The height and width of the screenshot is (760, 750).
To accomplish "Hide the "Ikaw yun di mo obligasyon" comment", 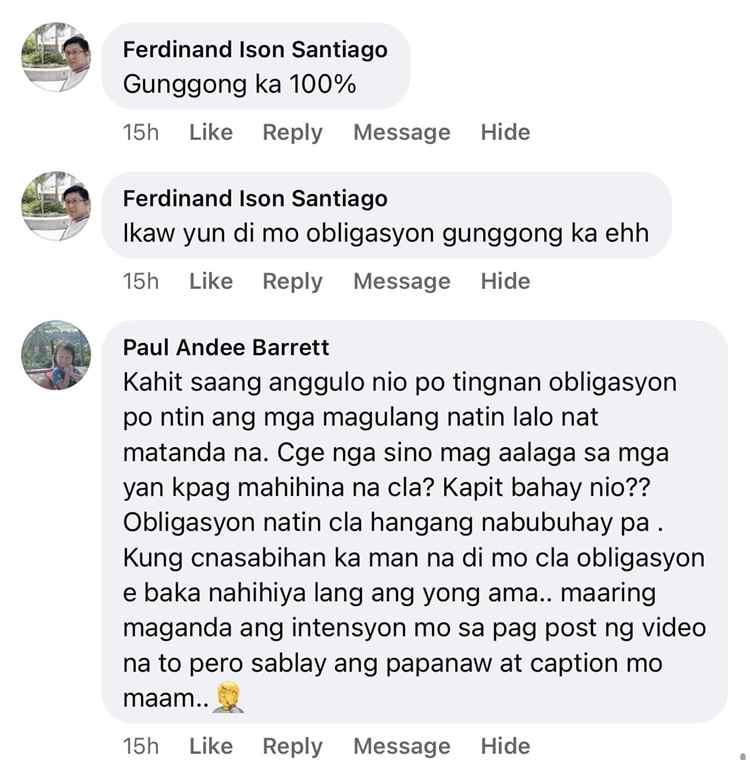I will pos(505,281).
